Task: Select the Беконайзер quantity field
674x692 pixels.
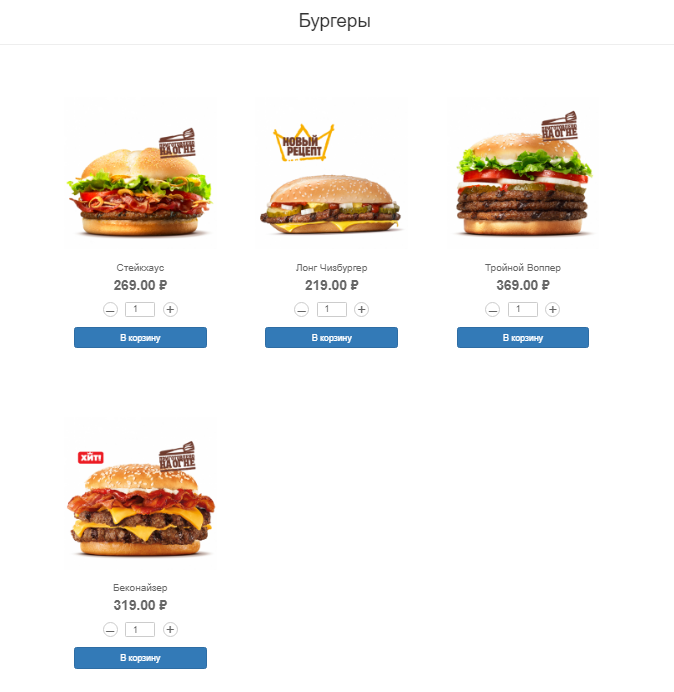Action: tap(140, 630)
